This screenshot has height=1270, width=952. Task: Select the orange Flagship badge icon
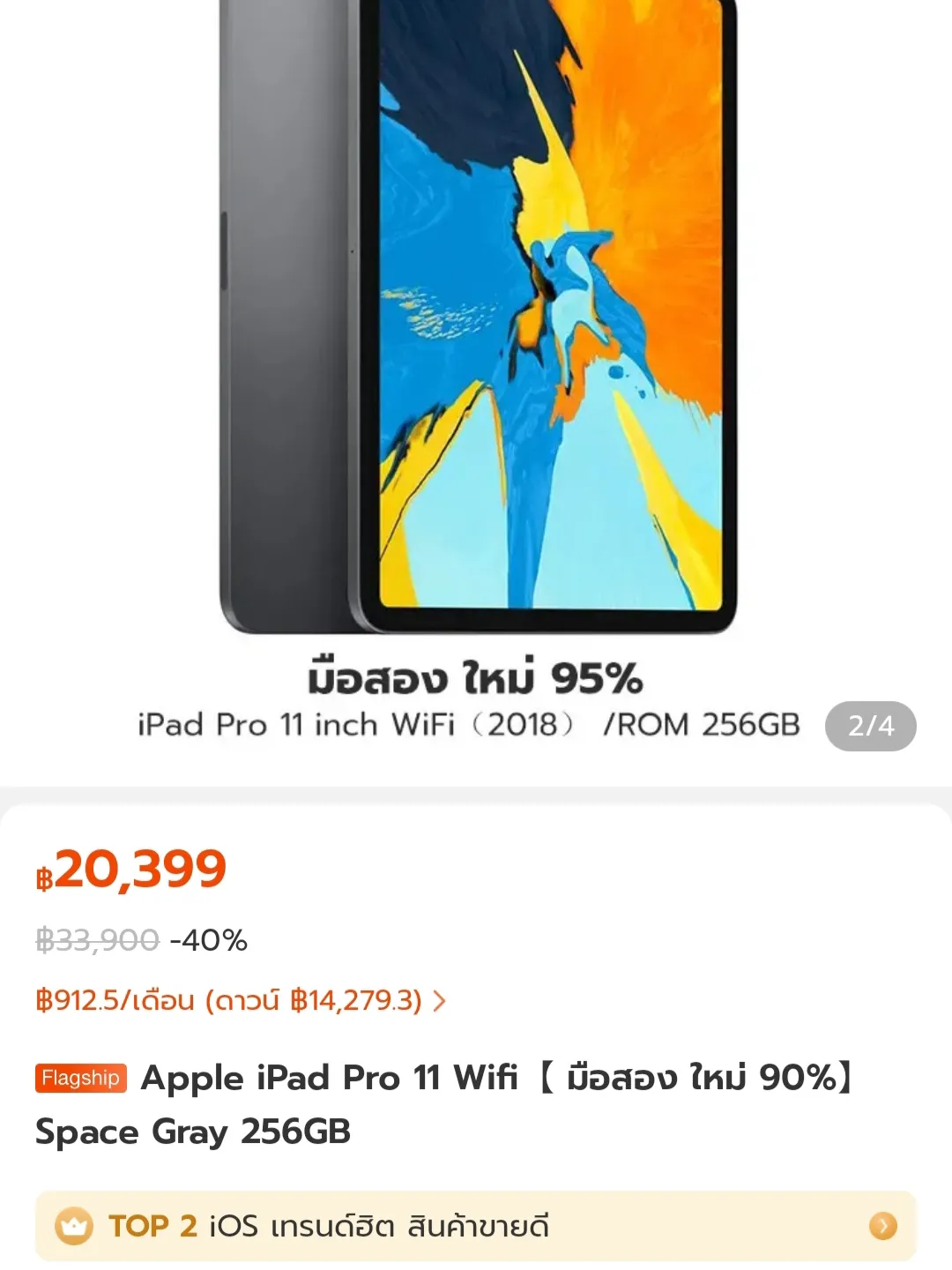pos(79,1078)
